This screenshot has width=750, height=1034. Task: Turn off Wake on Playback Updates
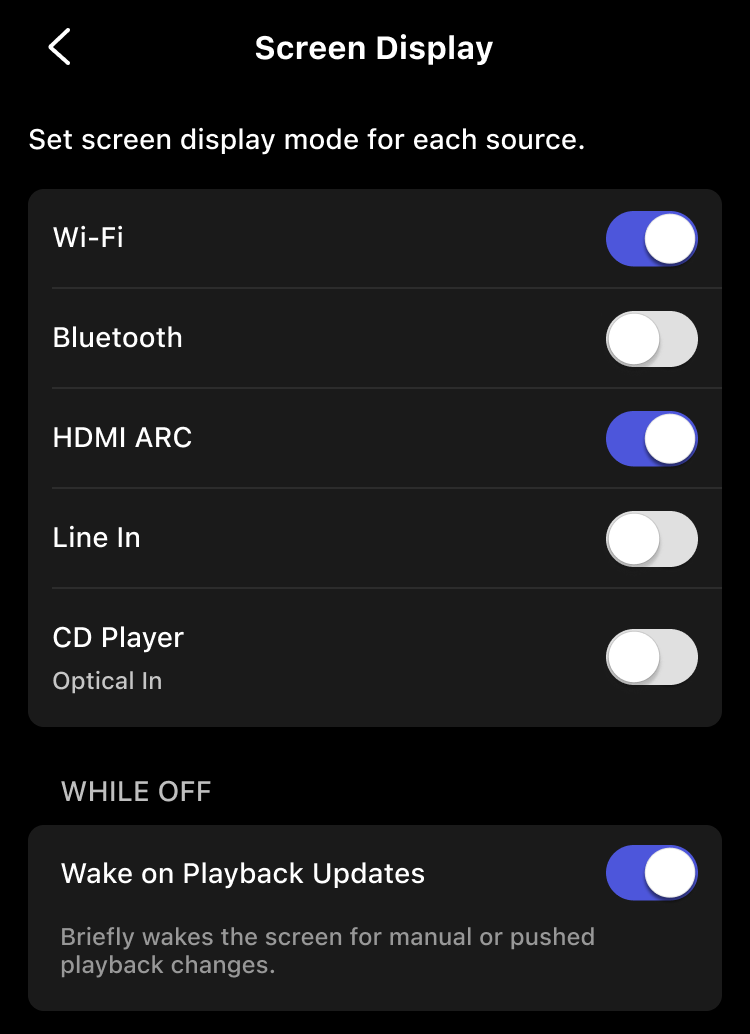click(651, 873)
